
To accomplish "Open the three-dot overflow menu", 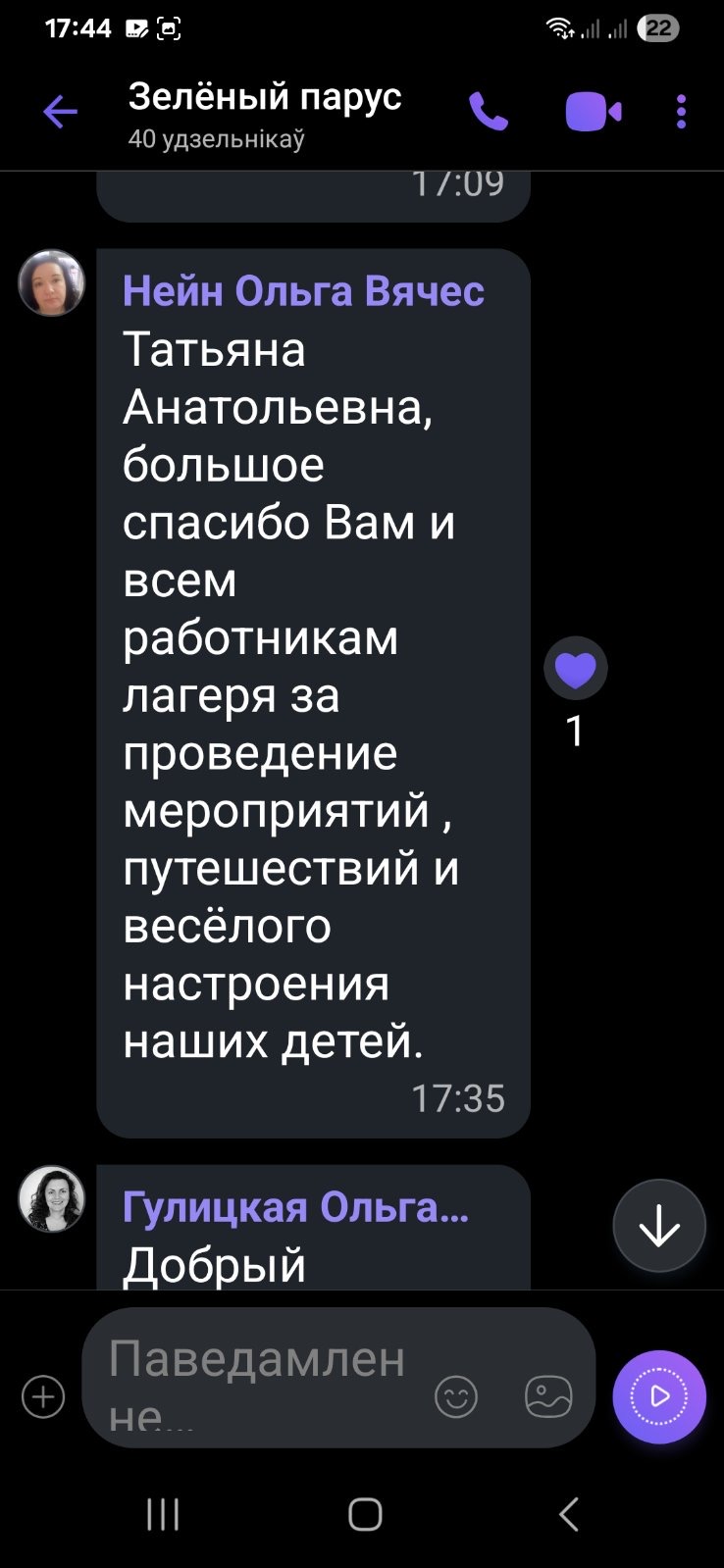I will click(x=681, y=113).
